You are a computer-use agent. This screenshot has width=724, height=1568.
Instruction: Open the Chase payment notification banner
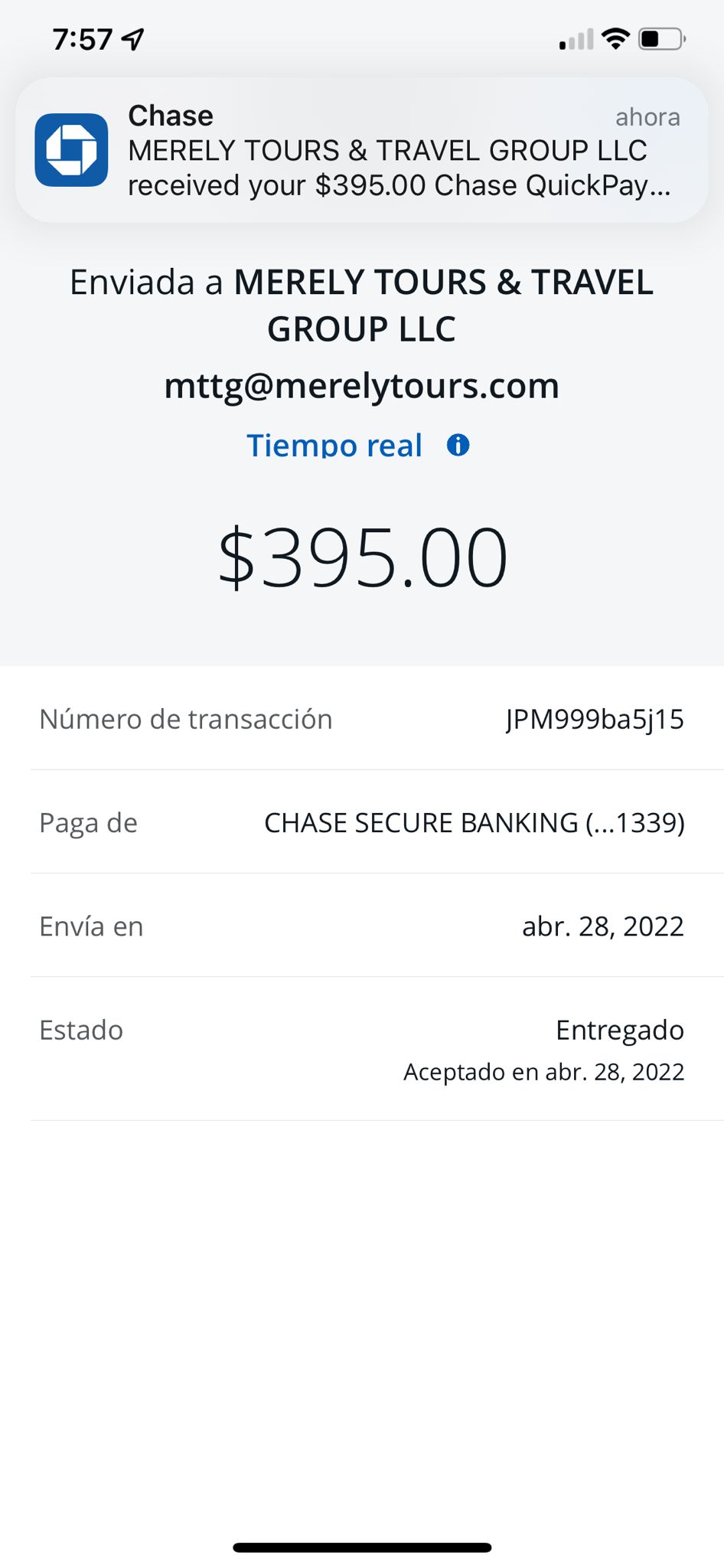[x=362, y=150]
